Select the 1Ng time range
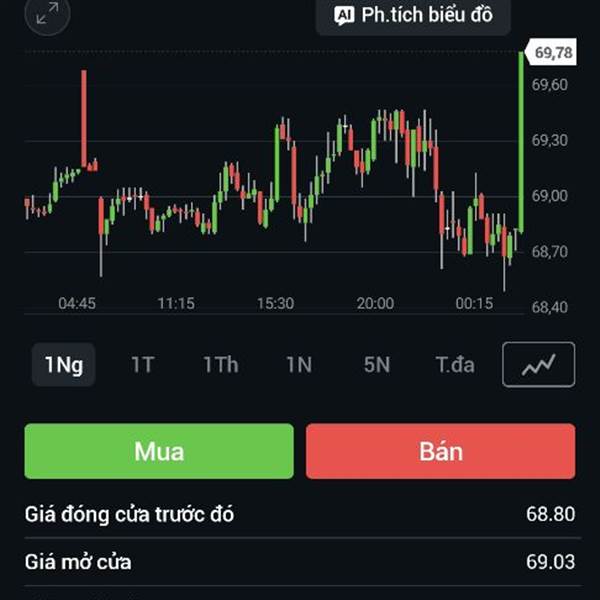Image resolution: width=600 pixels, height=600 pixels. (63, 365)
